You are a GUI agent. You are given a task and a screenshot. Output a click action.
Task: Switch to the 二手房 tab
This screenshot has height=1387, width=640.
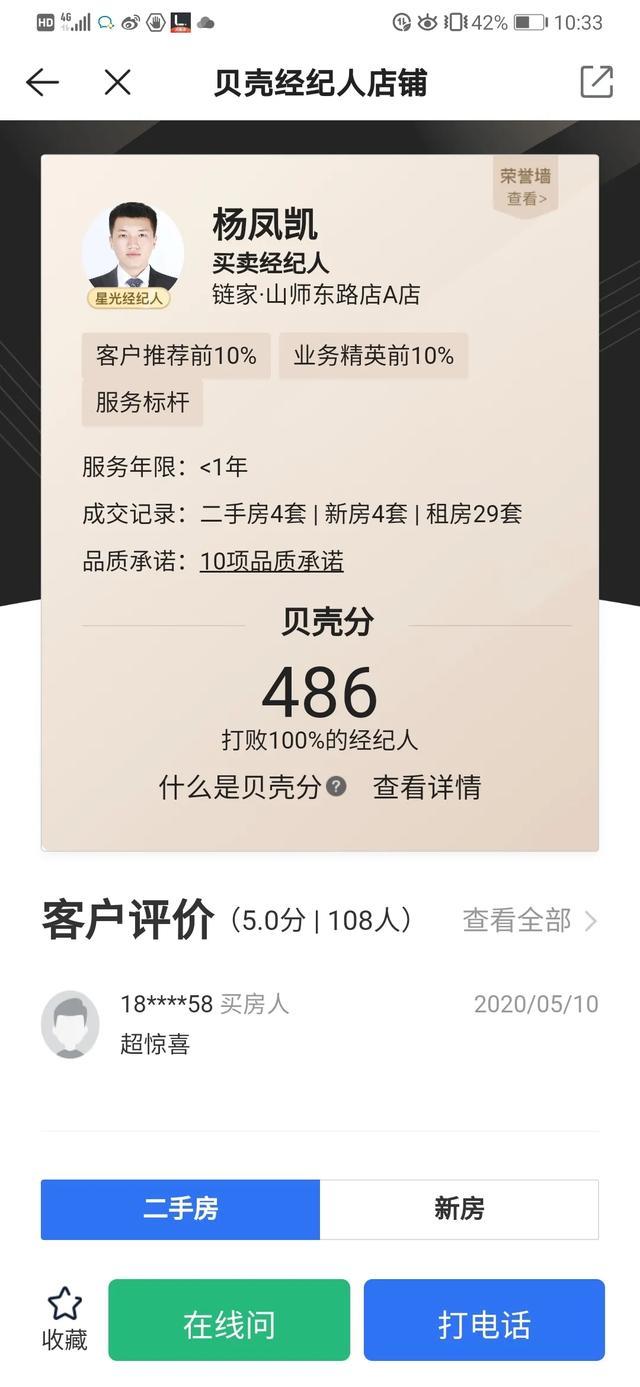[x=180, y=1209]
